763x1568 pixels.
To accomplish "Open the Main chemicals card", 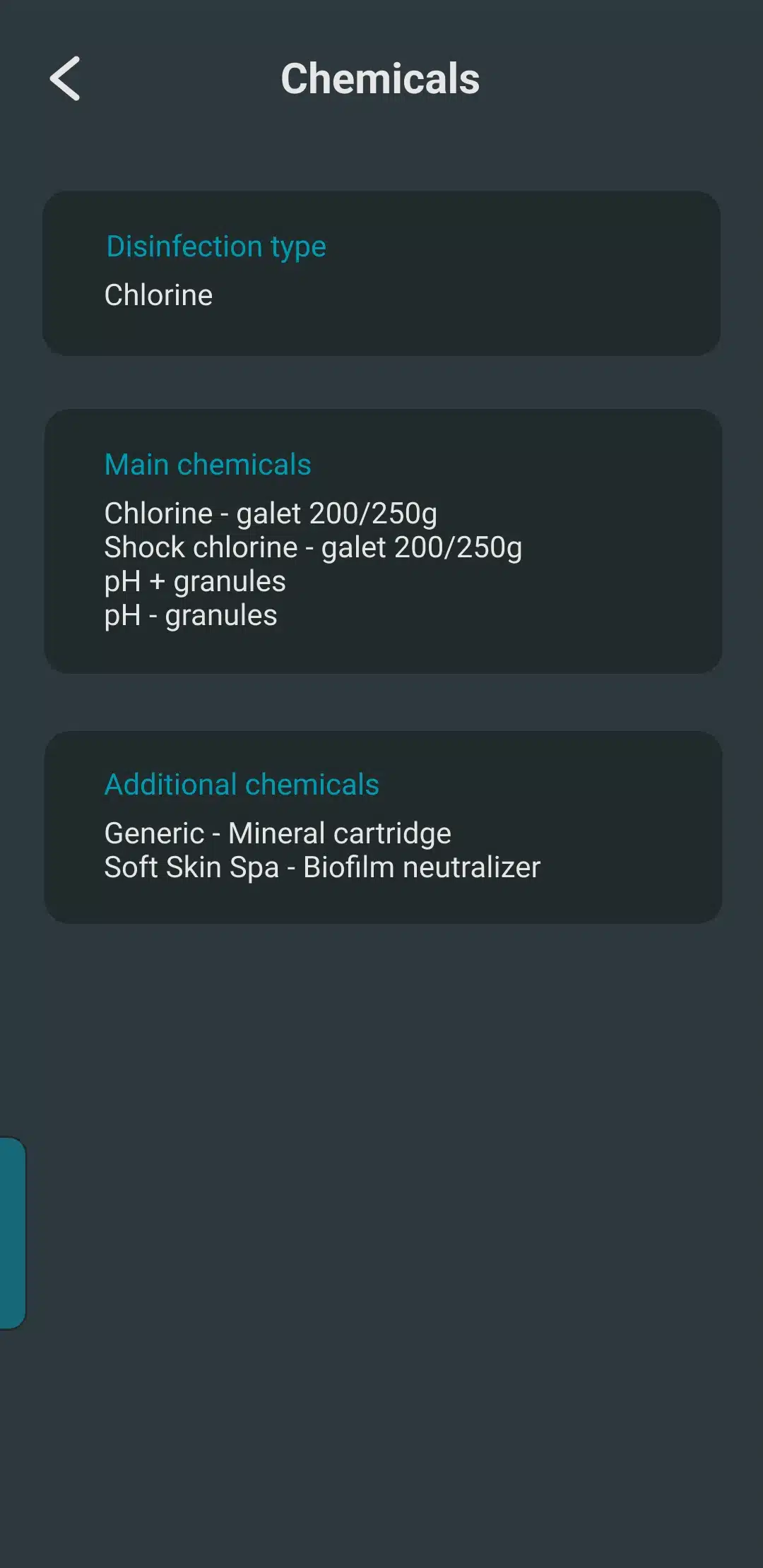I will 382,541.
